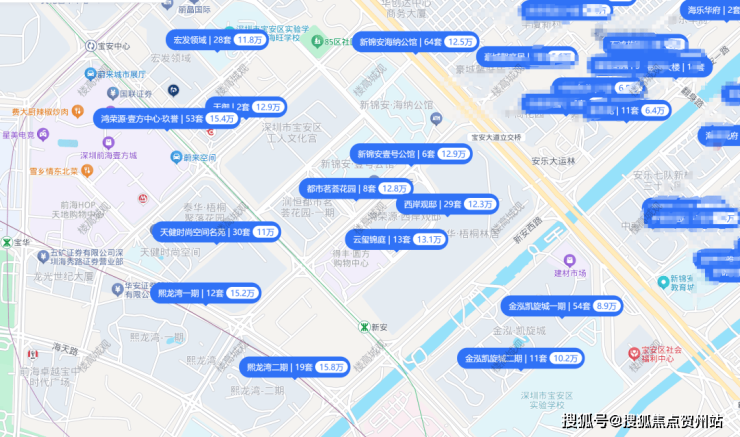The width and height of the screenshot is (740, 437).
Task: Select the 都市茗荟花园 marker
Action: coord(356,188)
